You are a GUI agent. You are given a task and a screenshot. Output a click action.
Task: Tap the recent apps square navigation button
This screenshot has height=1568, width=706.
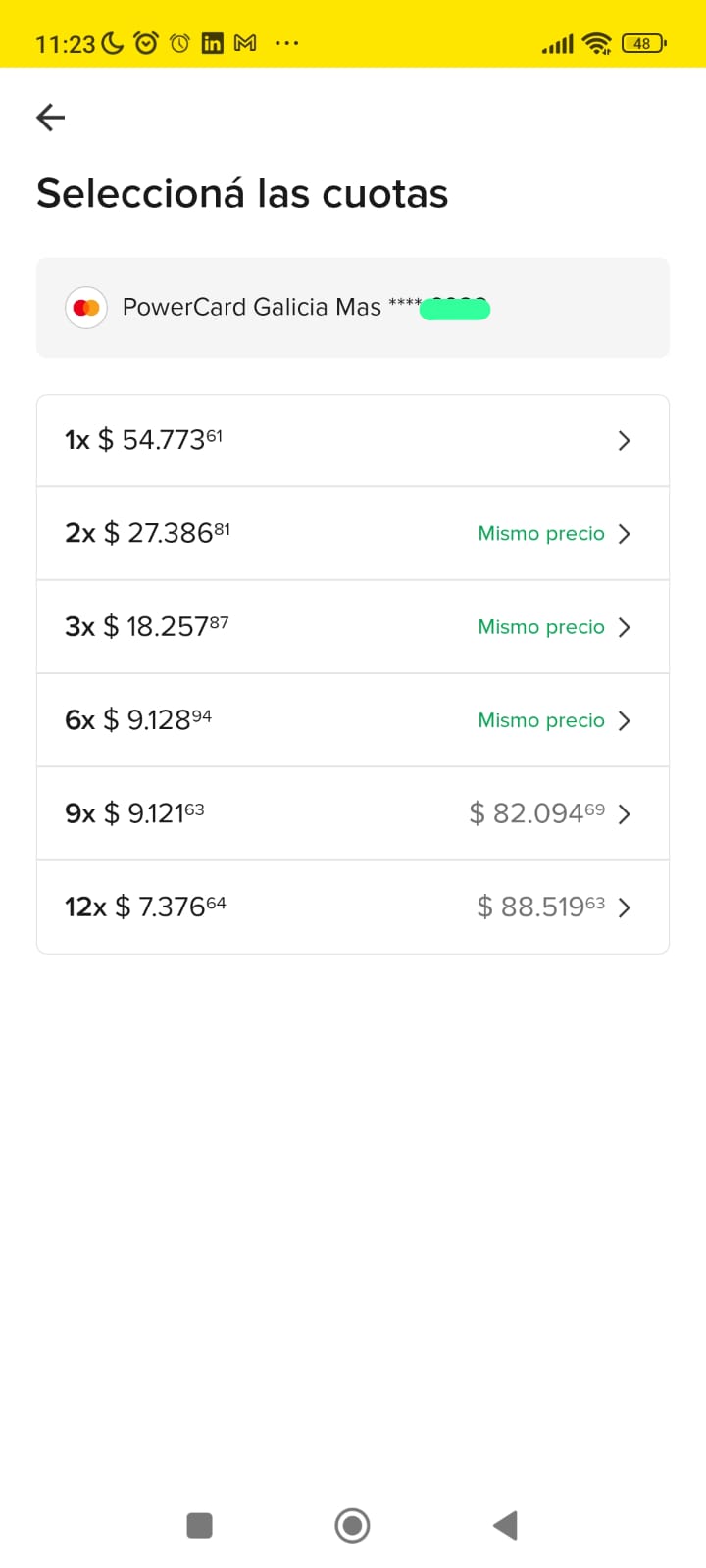coord(199,1525)
